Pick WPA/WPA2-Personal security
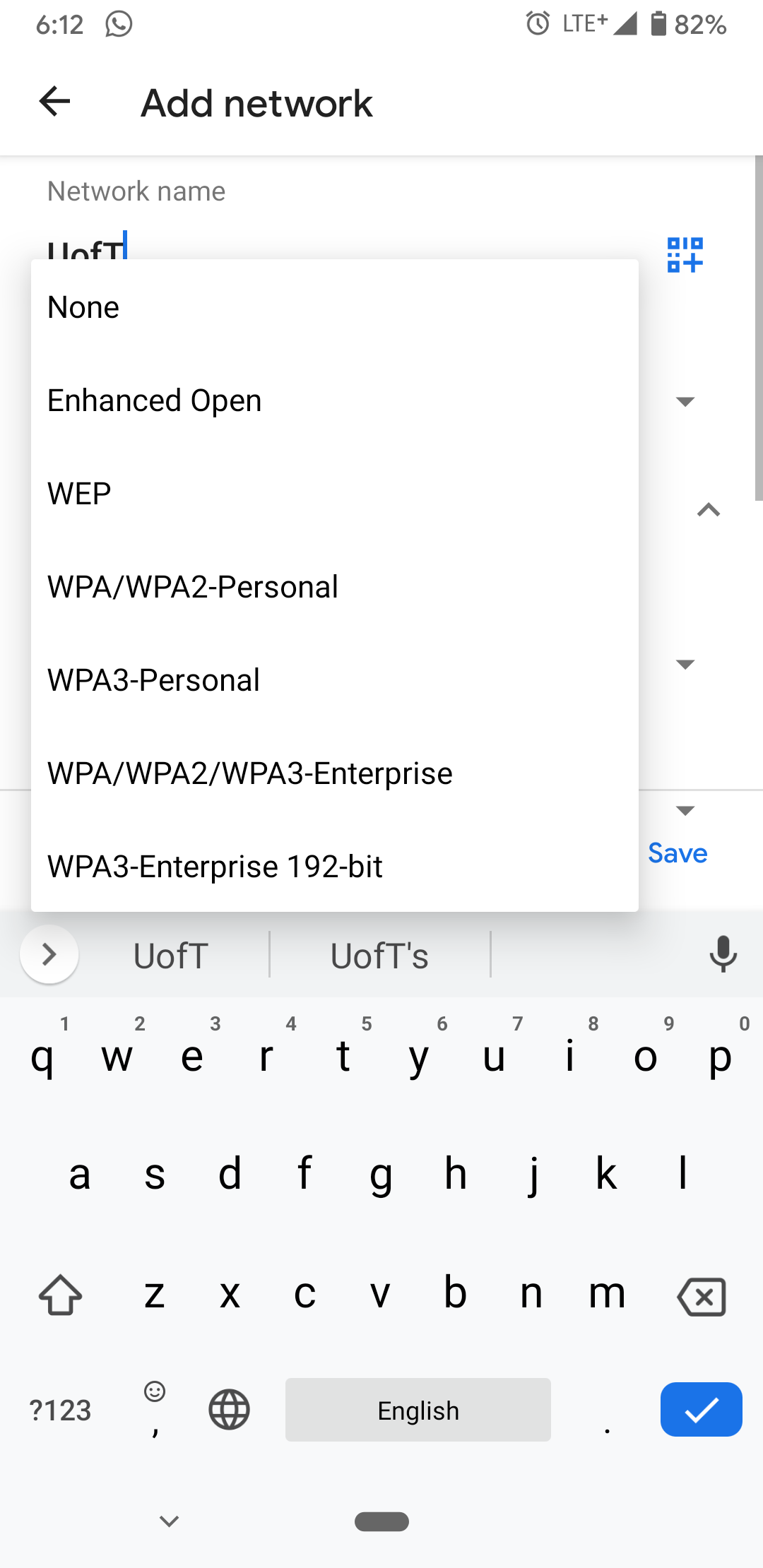 [x=192, y=587]
